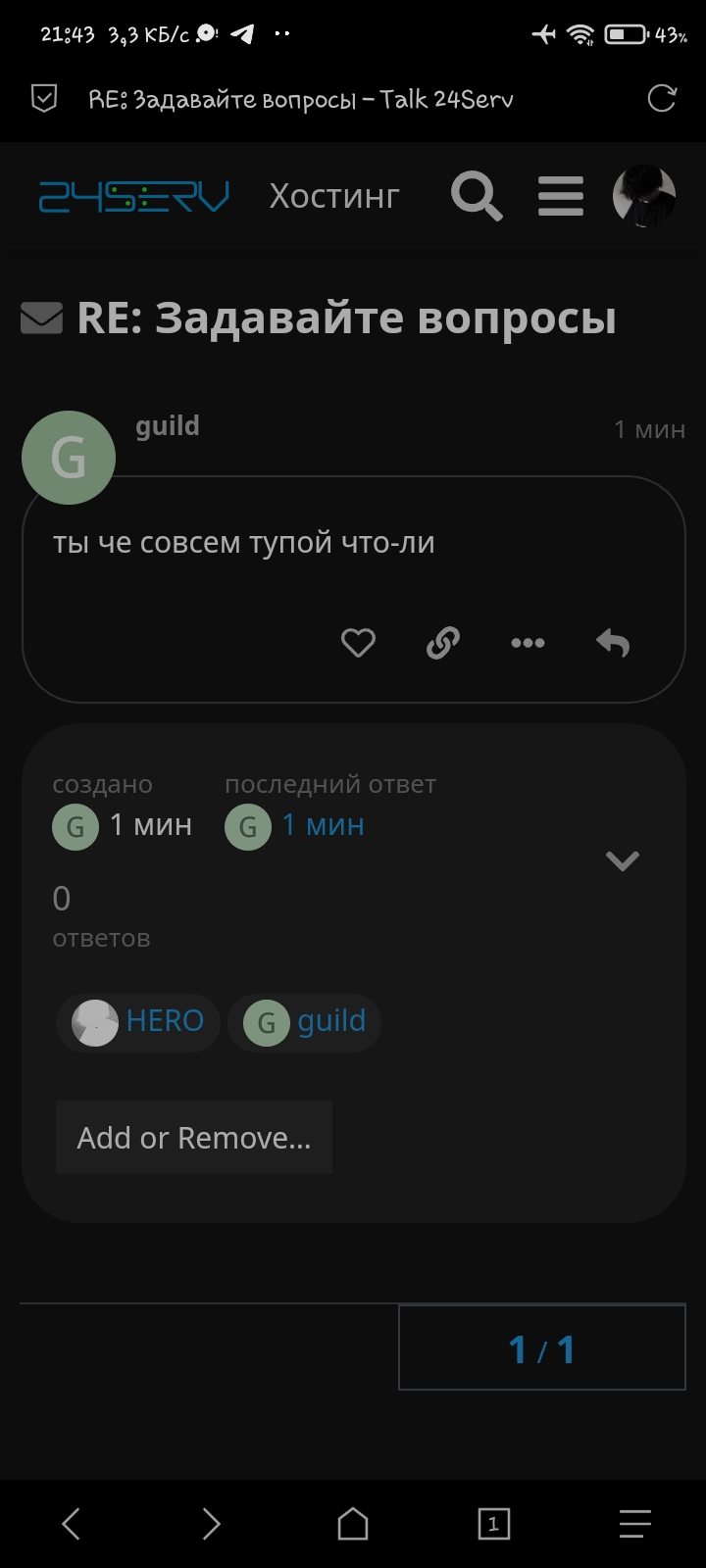Open guild's username above the message
Image resolution: width=706 pixels, height=1568 pixels.
click(168, 426)
